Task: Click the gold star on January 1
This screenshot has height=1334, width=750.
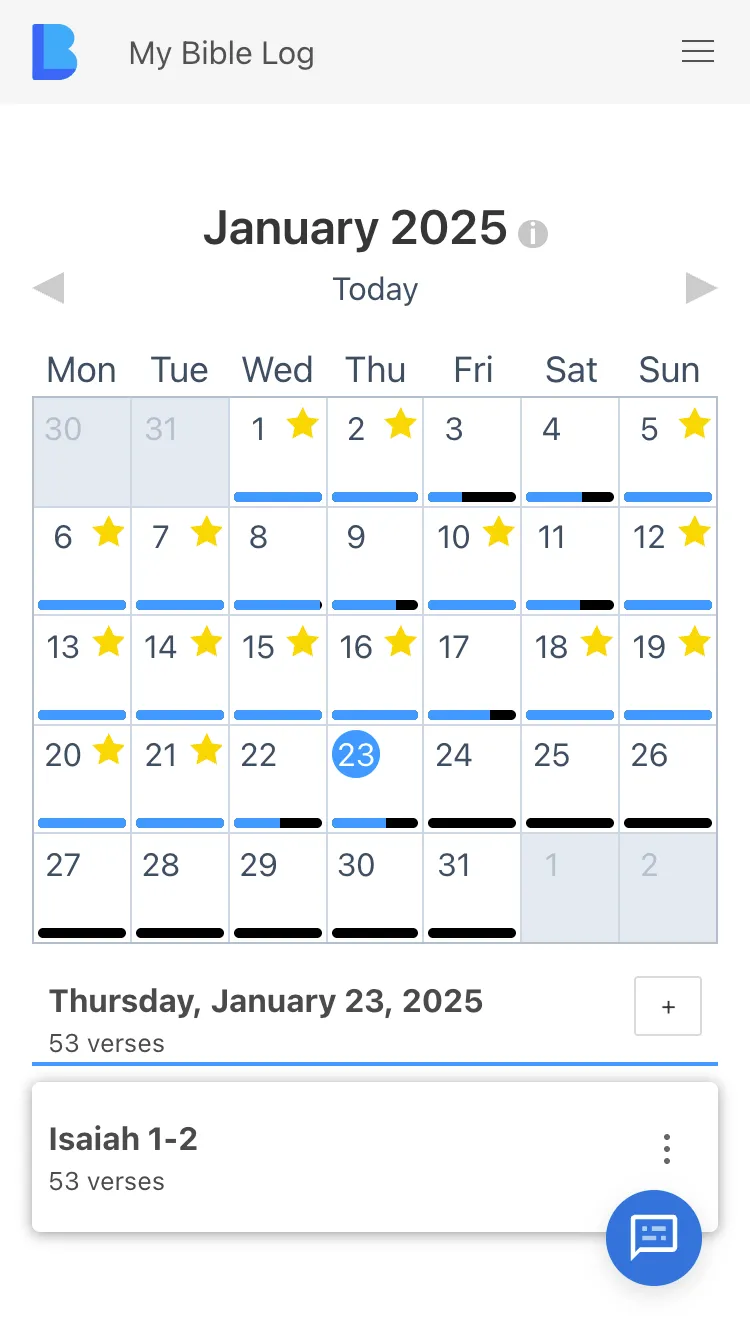Action: point(302,424)
